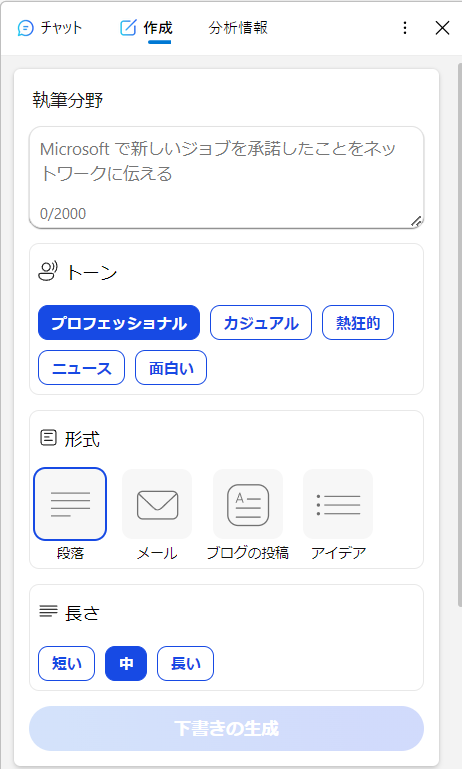462x769 pixels.
Task: Choose the 面白い tone
Action: click(x=171, y=368)
